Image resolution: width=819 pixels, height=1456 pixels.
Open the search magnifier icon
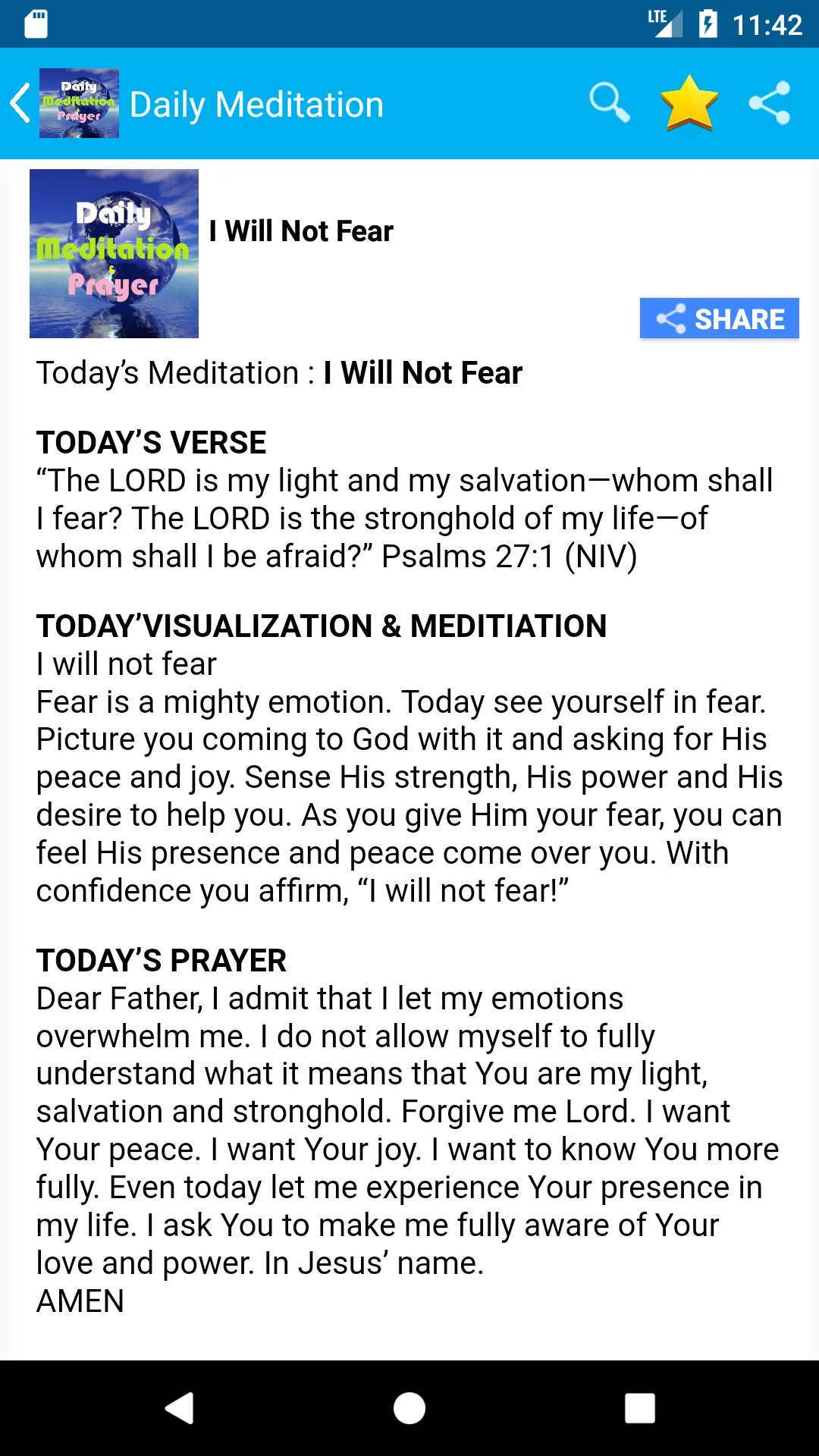coord(610,103)
